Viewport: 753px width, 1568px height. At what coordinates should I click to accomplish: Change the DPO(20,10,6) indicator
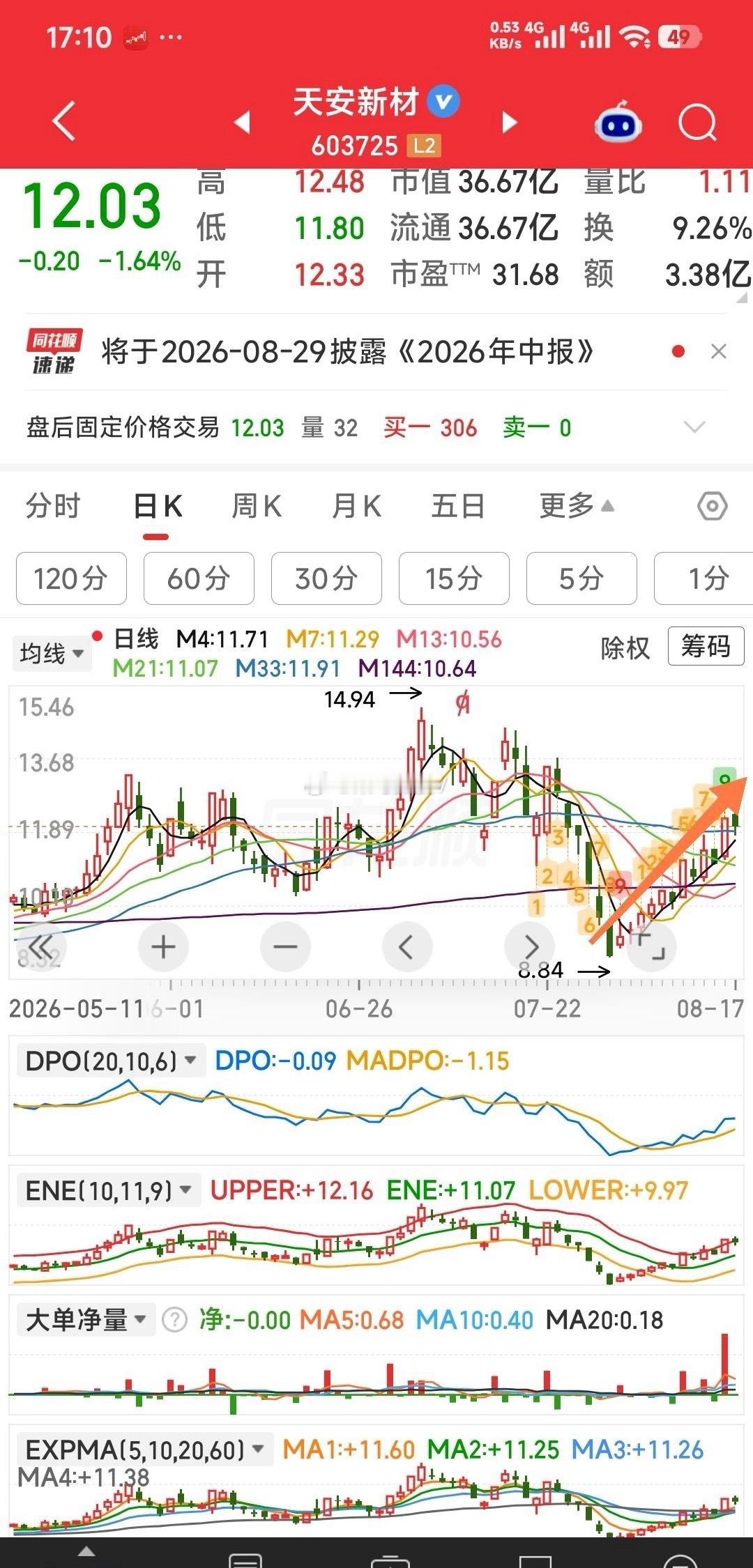(x=109, y=1061)
